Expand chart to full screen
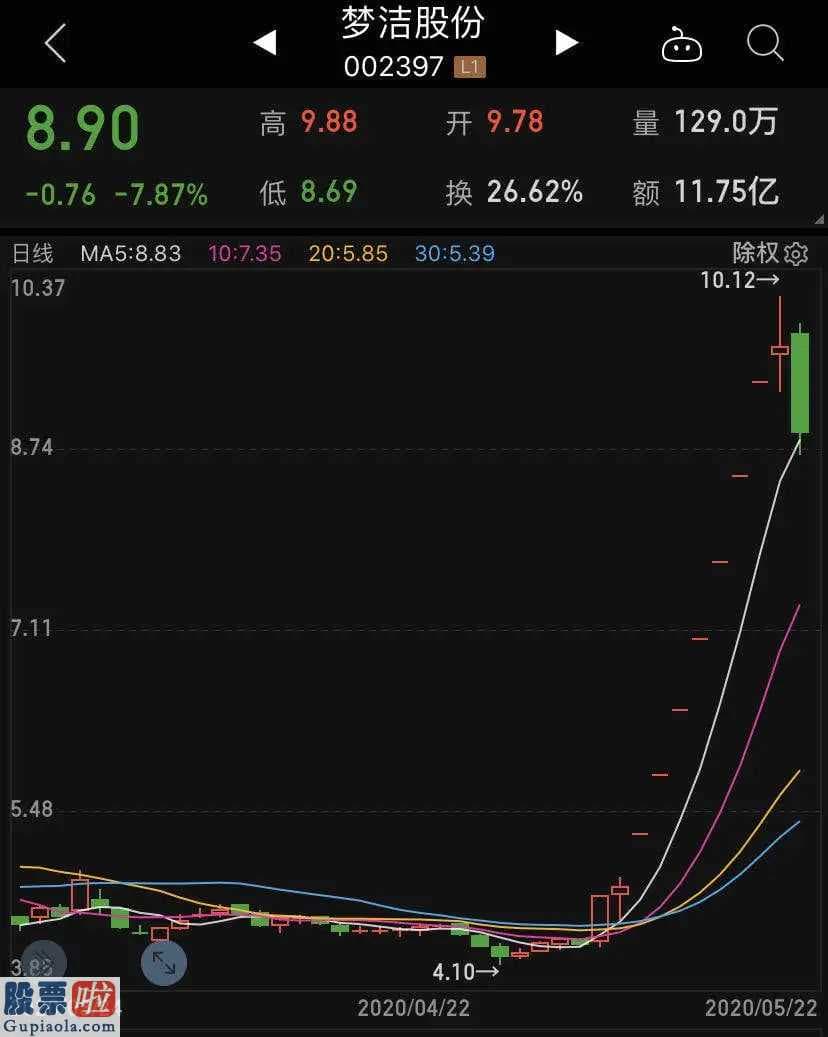 (164, 963)
